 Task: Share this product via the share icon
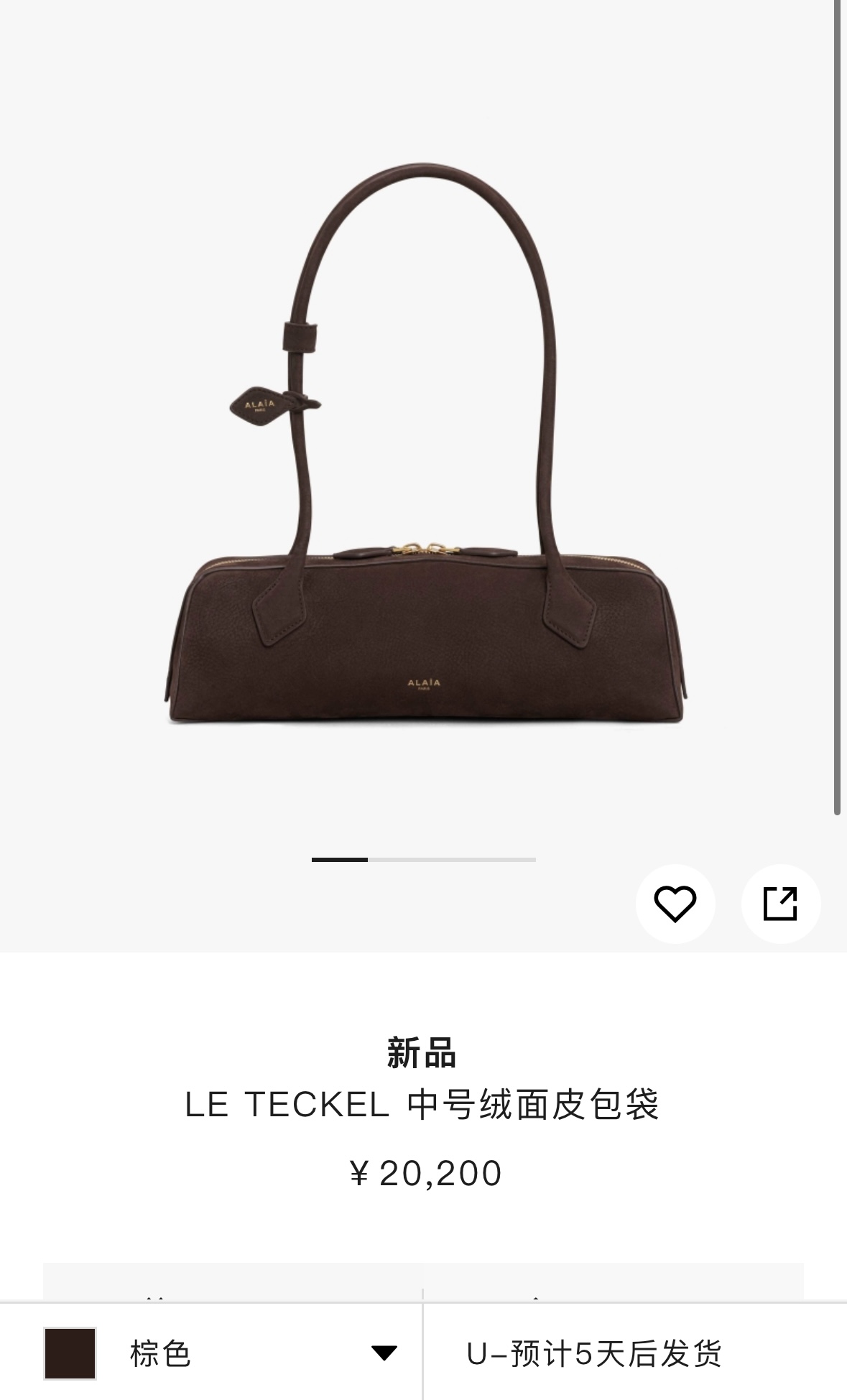click(780, 903)
